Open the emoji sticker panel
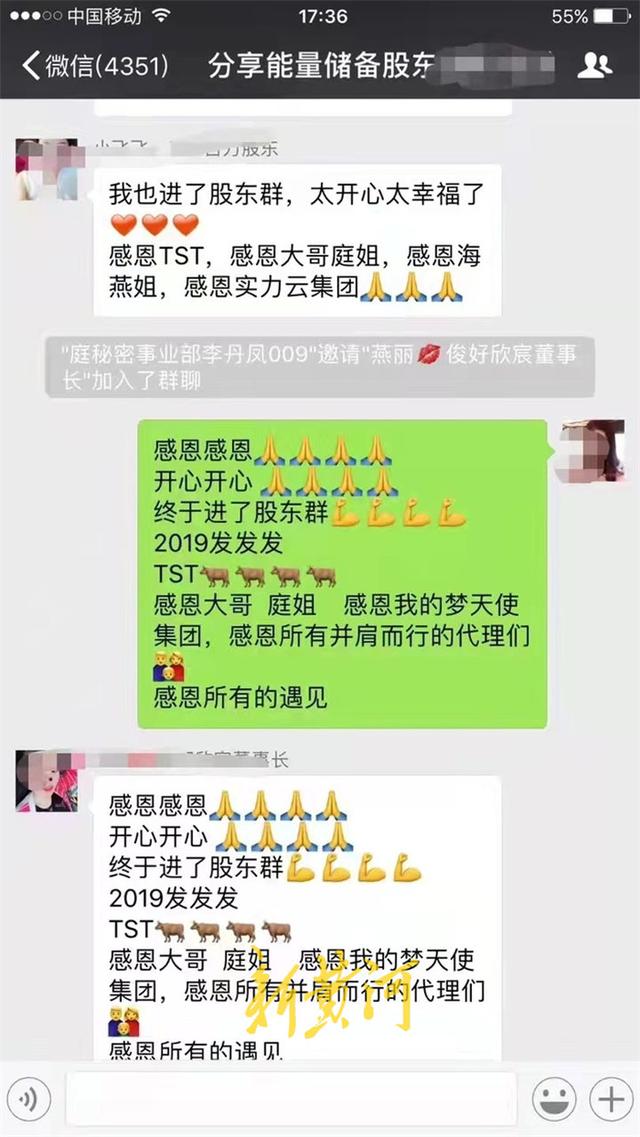The image size is (640, 1137). pyautogui.click(x=552, y=1100)
